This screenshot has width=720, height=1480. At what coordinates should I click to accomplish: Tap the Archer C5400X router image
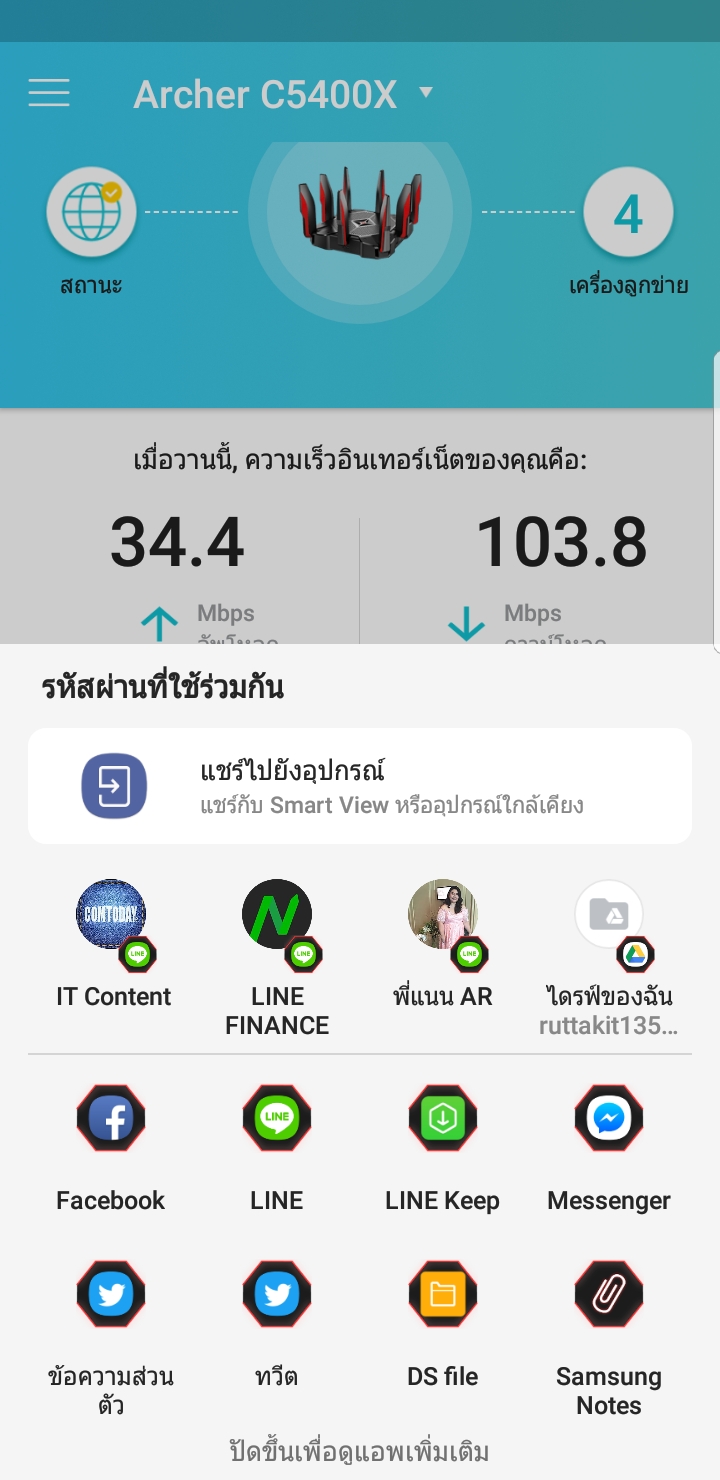pos(359,210)
